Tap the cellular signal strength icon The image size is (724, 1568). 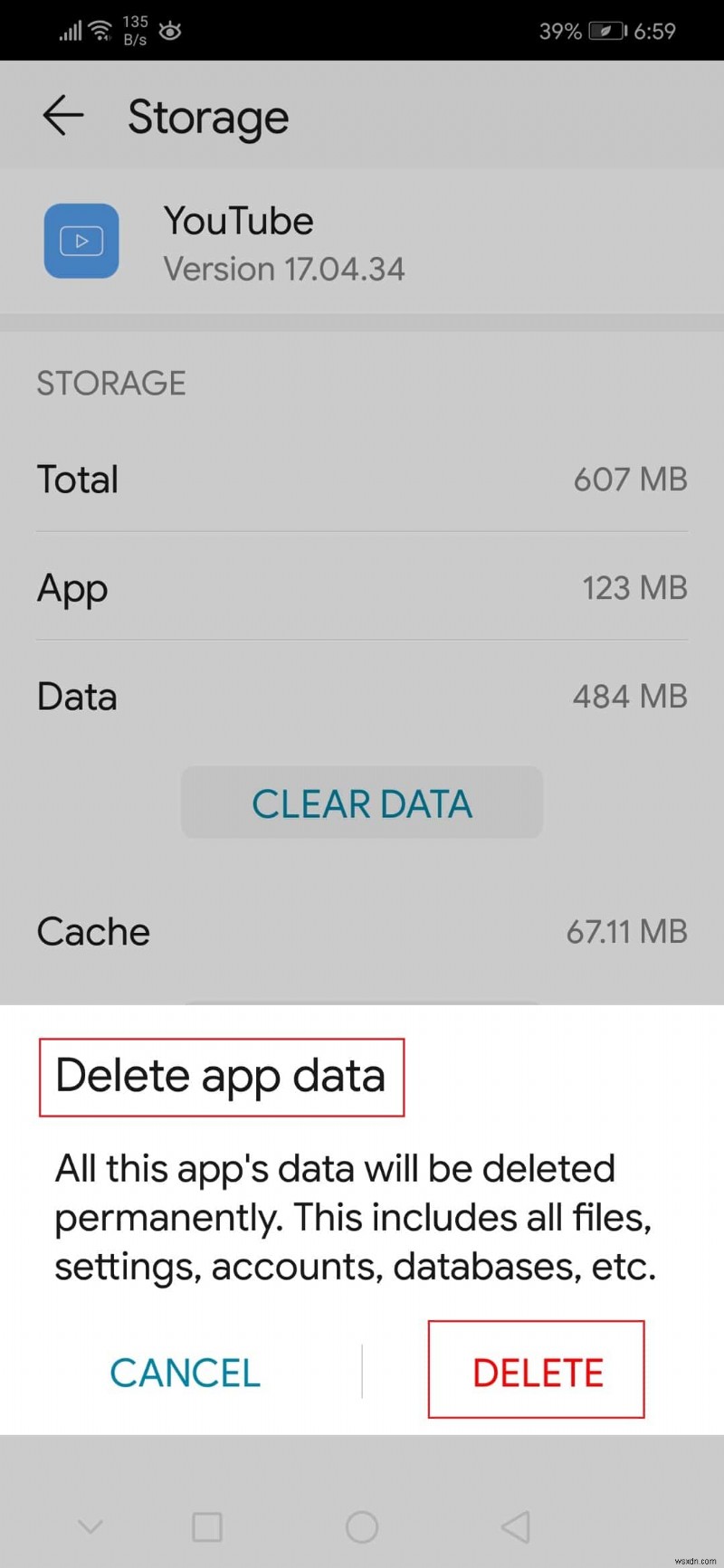pos(69,30)
